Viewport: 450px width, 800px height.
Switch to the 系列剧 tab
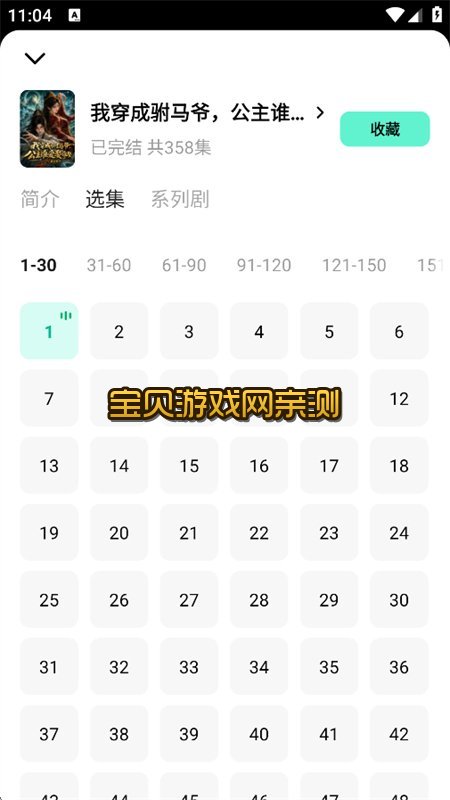(x=180, y=199)
